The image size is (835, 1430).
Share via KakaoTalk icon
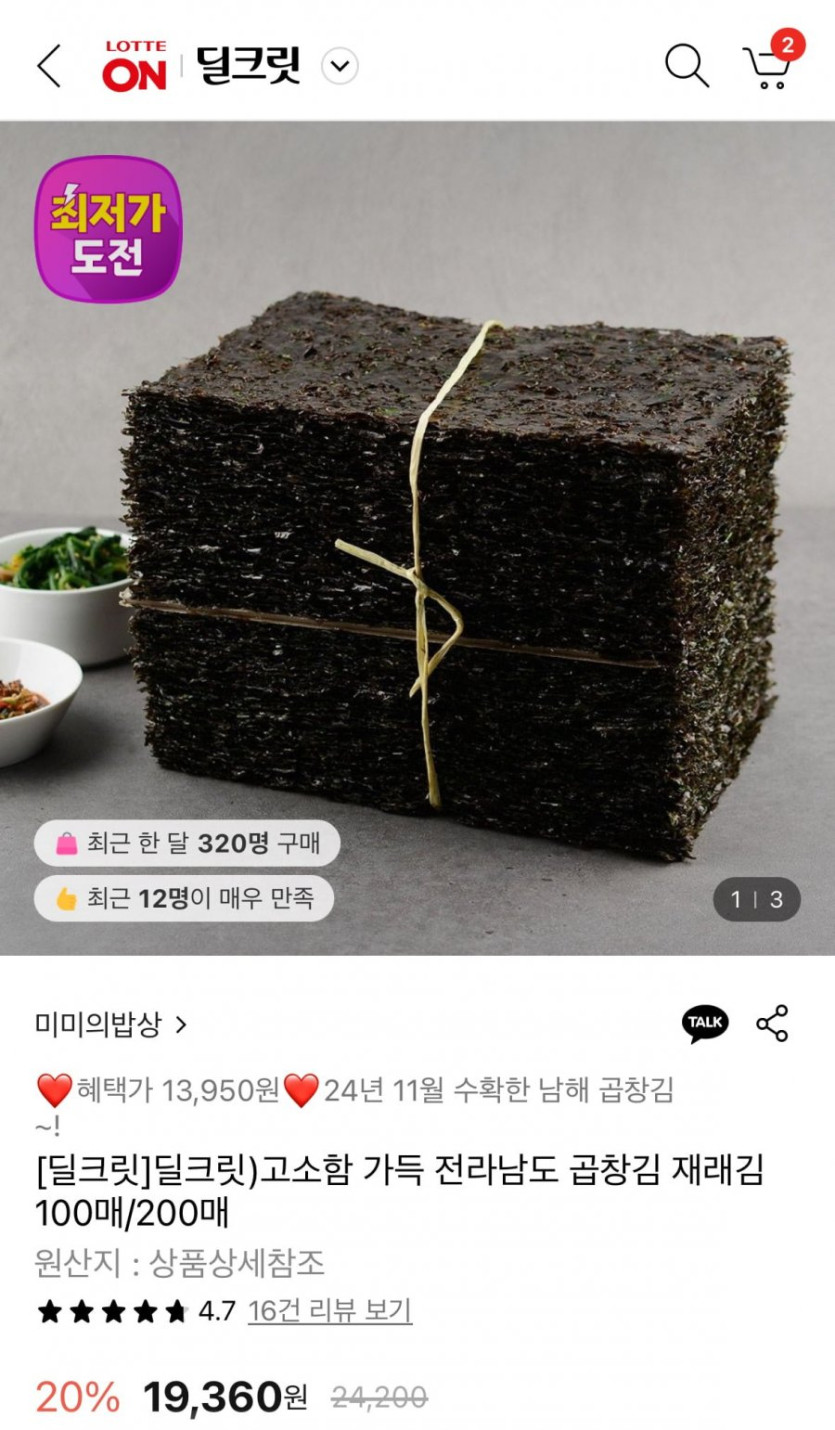[x=705, y=1023]
